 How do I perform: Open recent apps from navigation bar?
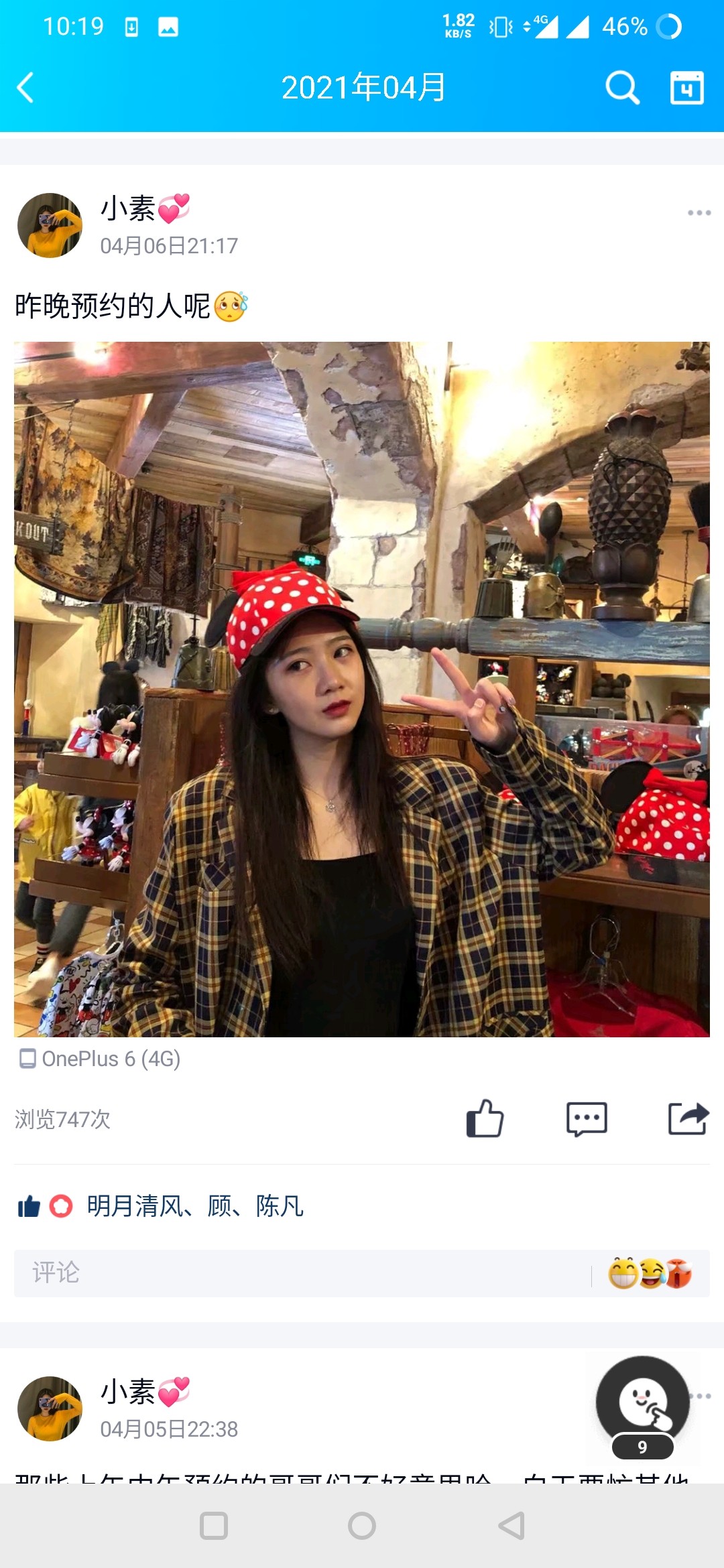214,1526
